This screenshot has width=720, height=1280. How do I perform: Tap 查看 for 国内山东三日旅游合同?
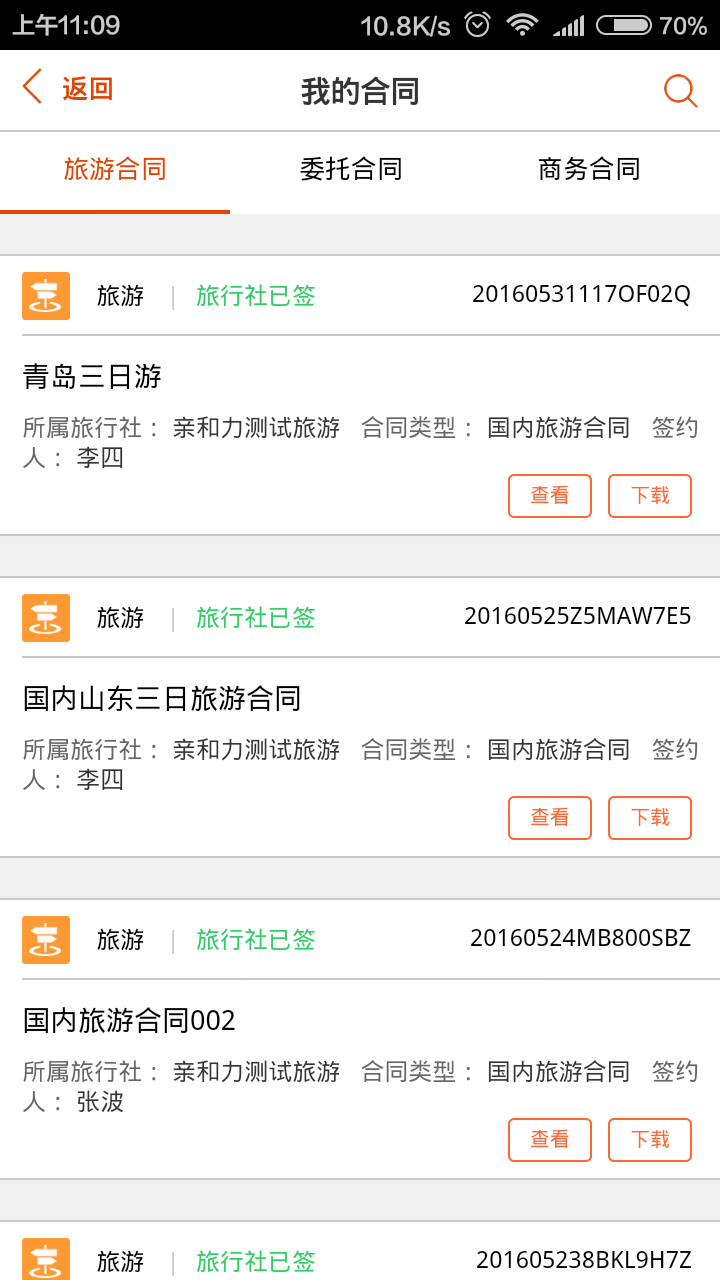549,817
